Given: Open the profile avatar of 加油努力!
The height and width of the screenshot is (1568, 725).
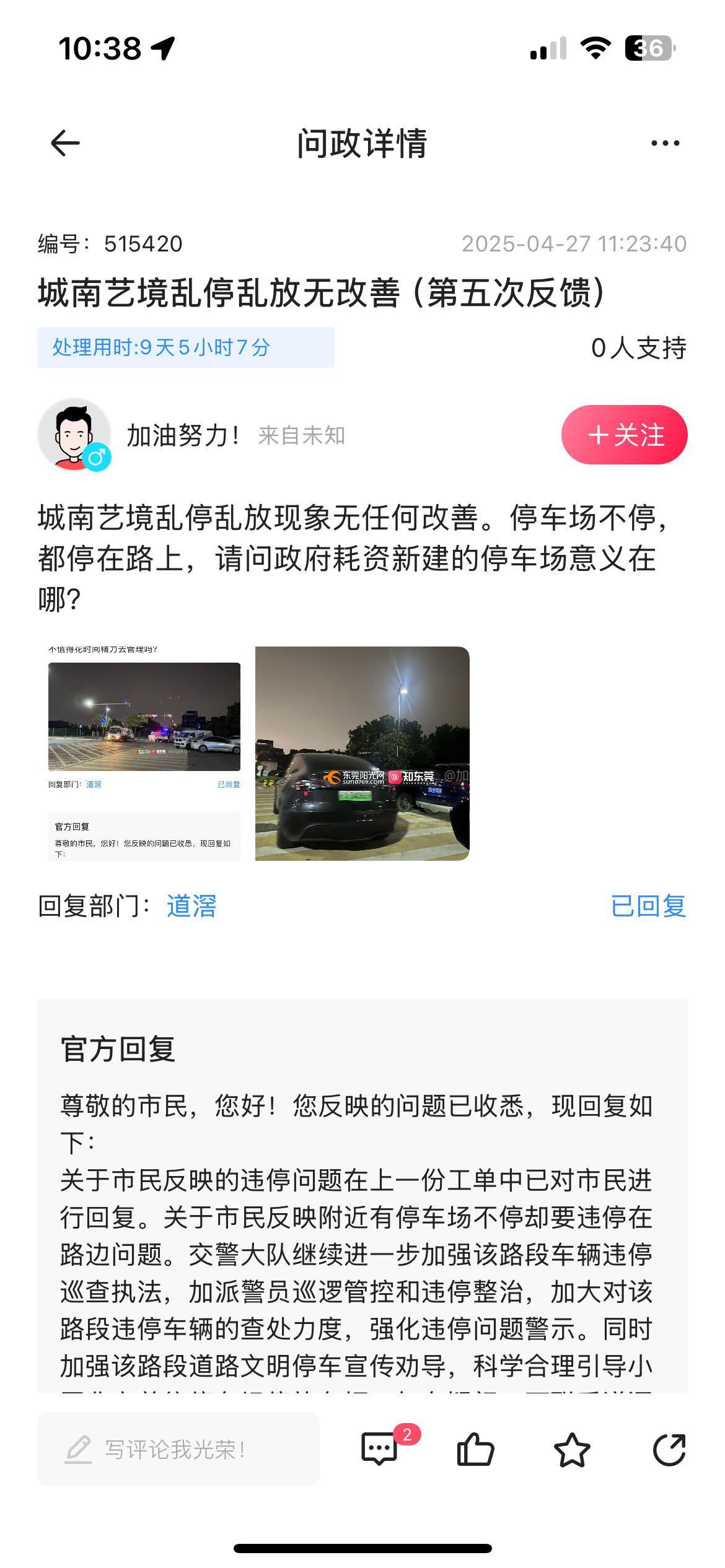Looking at the screenshot, I should click(74, 434).
